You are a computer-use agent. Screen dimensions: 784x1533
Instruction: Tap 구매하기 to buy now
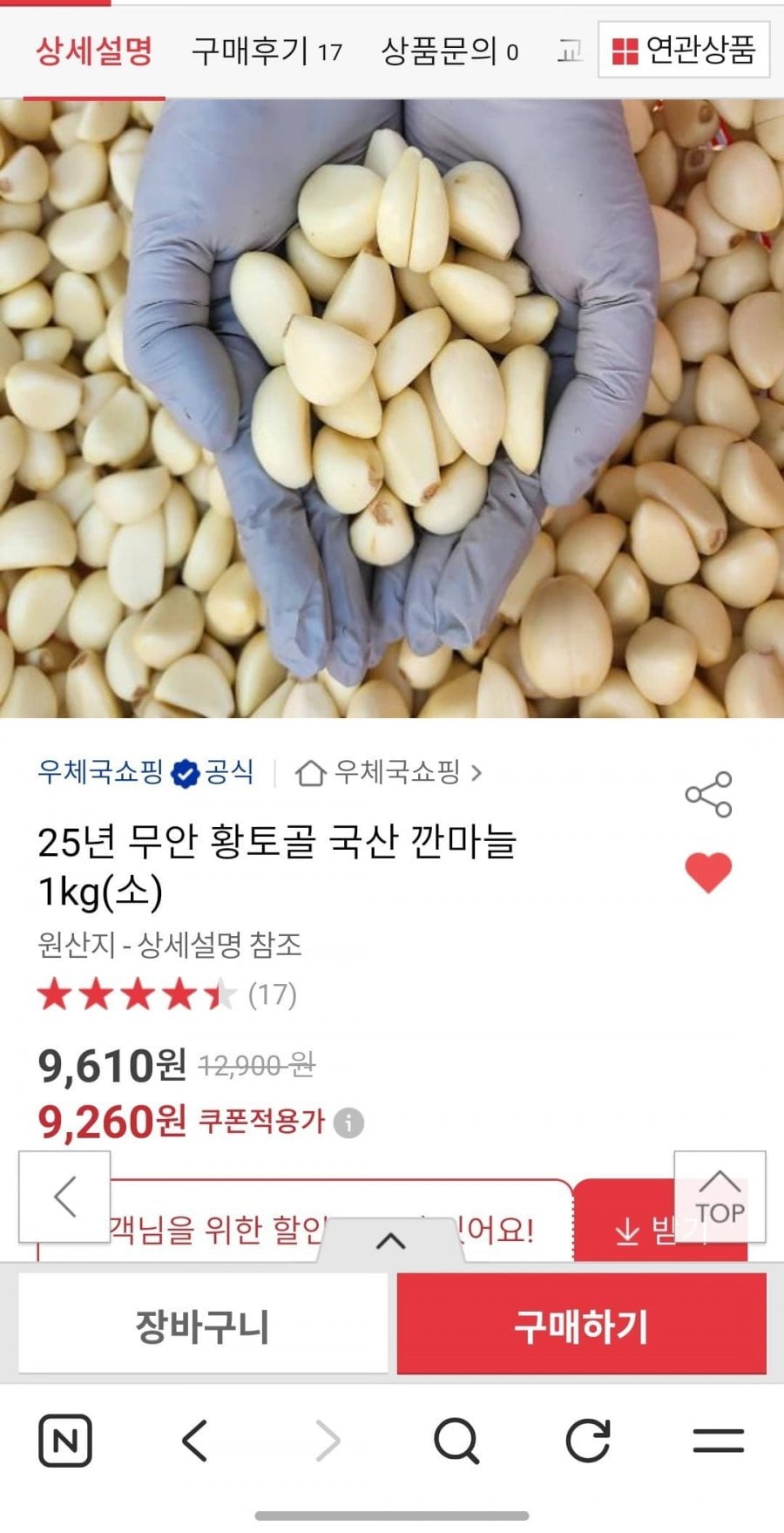pyautogui.click(x=581, y=1326)
